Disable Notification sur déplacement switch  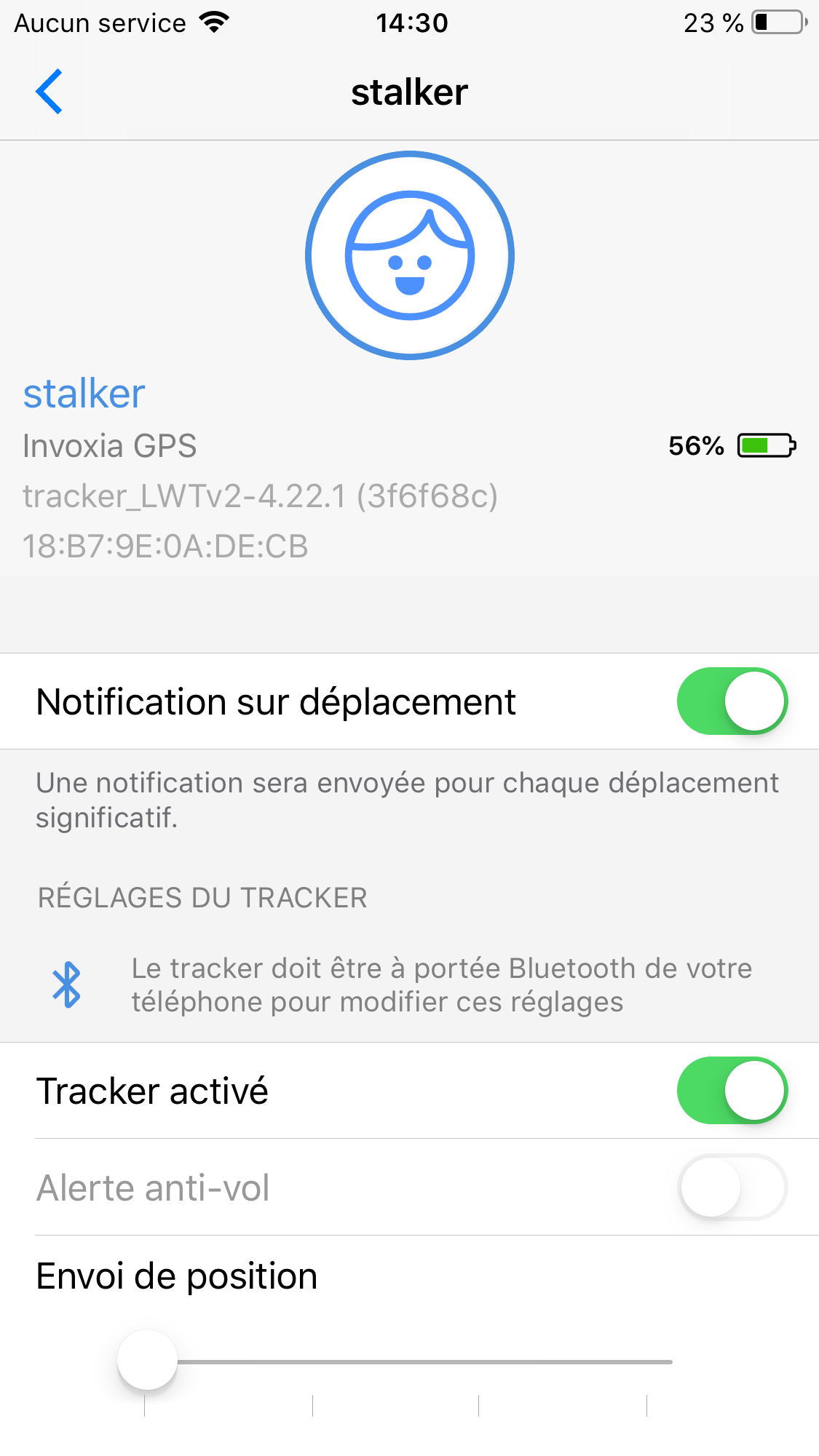pos(732,701)
